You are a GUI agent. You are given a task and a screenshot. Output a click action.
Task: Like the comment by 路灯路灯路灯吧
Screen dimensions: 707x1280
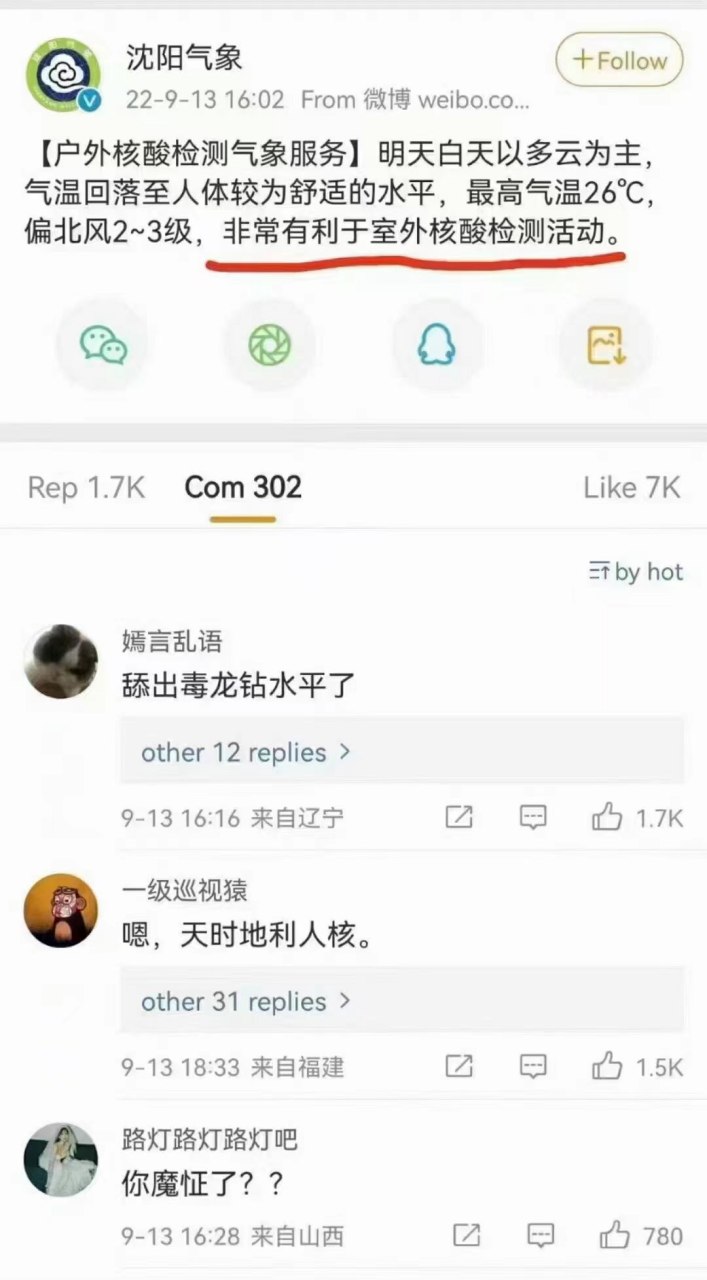[x=642, y=1236]
